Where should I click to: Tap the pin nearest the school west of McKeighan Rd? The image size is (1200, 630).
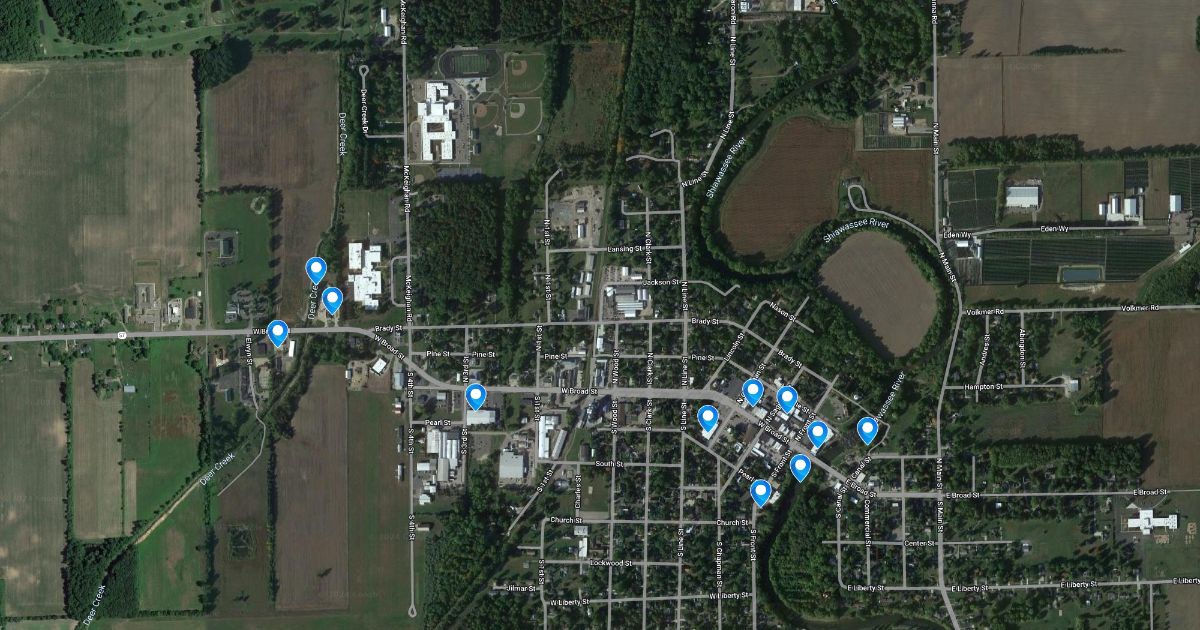click(333, 299)
